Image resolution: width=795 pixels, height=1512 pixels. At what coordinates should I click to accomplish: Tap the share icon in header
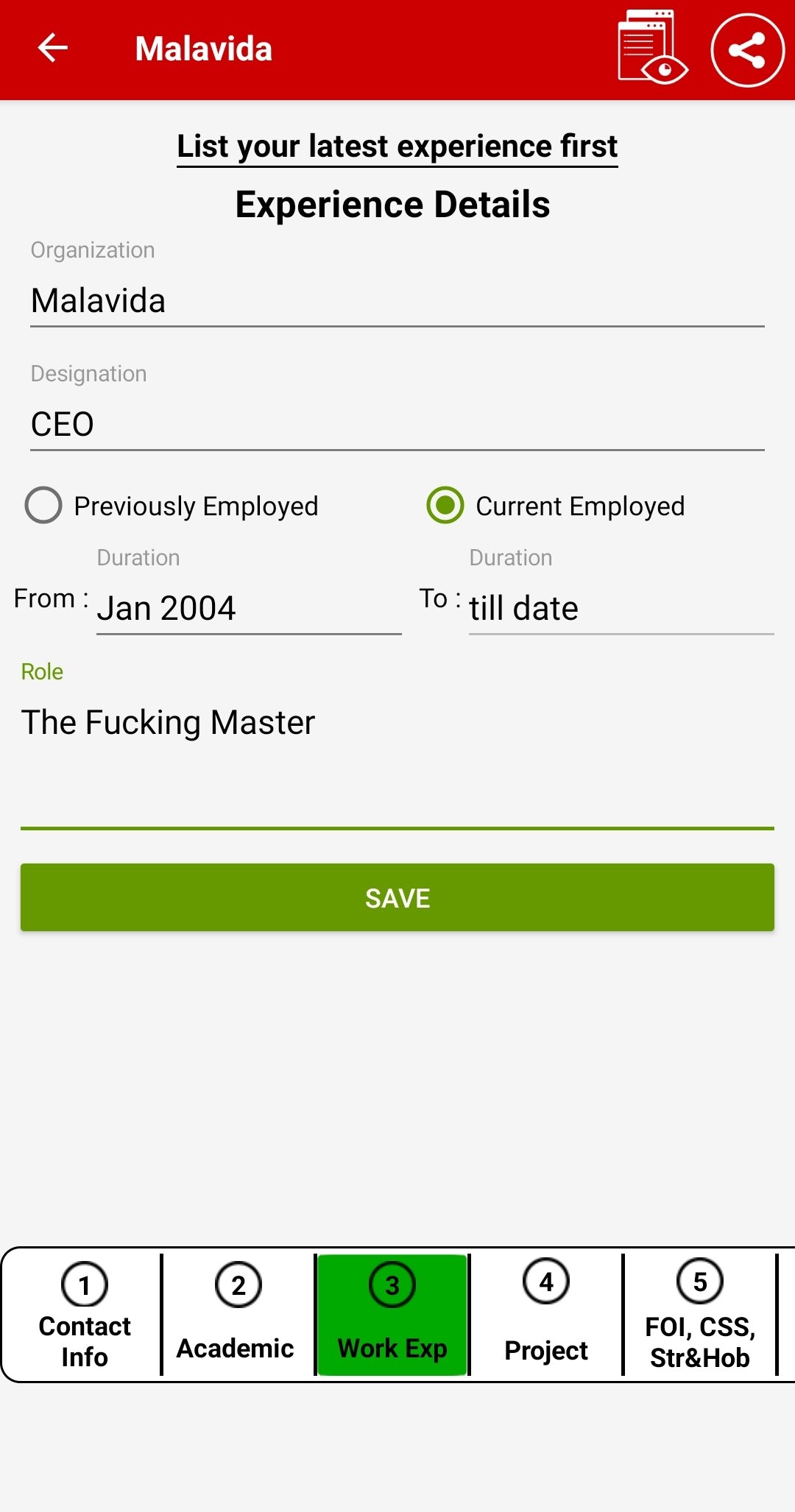pyautogui.click(x=747, y=50)
